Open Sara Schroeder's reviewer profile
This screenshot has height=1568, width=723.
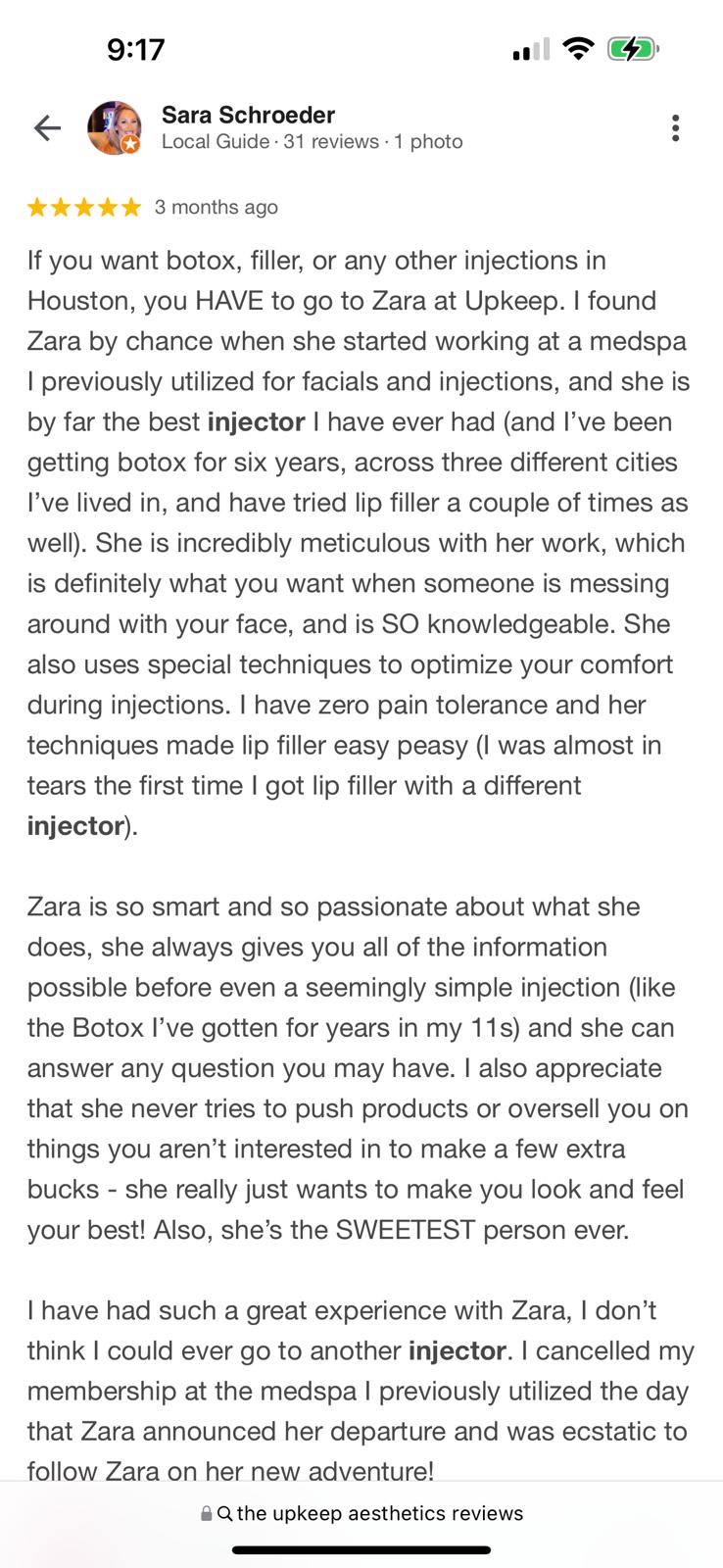tap(248, 116)
